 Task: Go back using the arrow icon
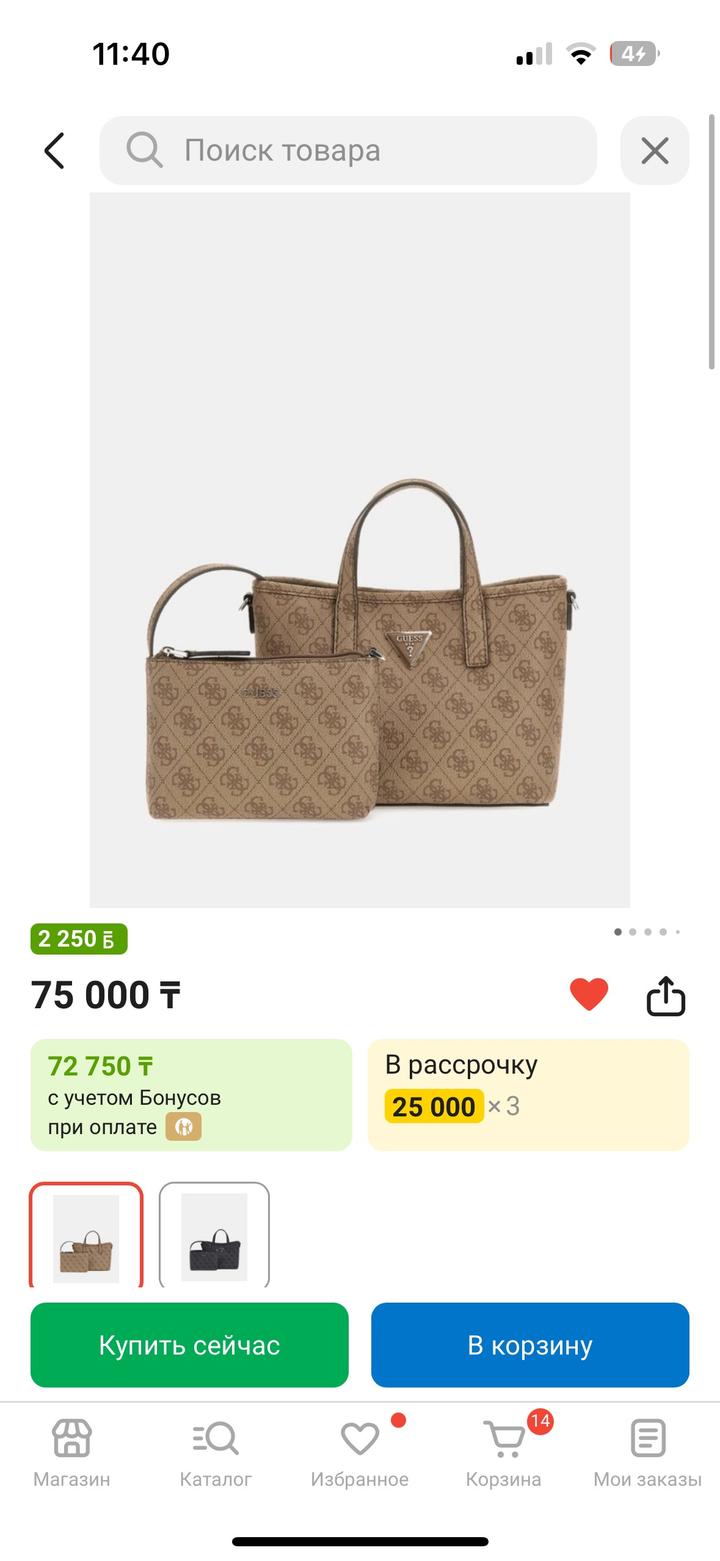pyautogui.click(x=54, y=151)
